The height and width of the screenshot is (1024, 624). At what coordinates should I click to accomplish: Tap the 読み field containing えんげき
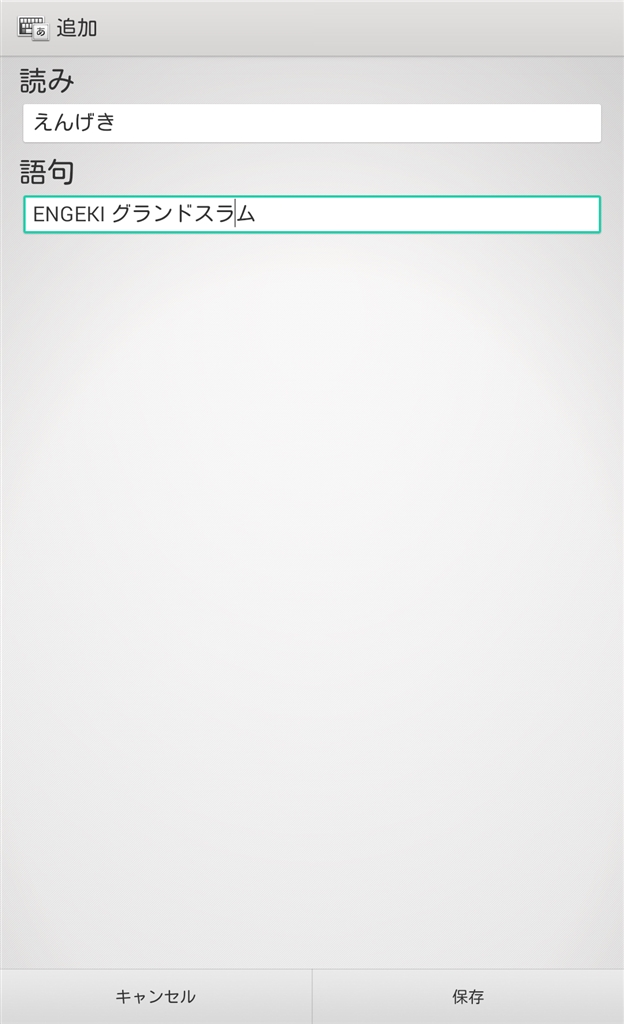[311, 123]
